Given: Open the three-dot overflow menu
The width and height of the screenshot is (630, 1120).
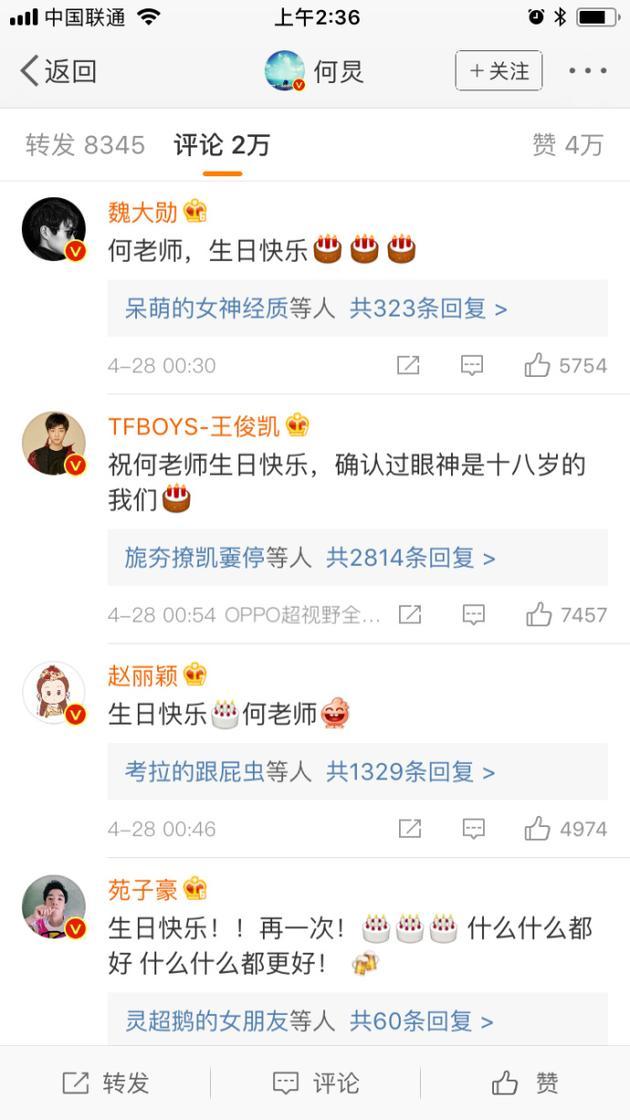Looking at the screenshot, I should pos(587,71).
